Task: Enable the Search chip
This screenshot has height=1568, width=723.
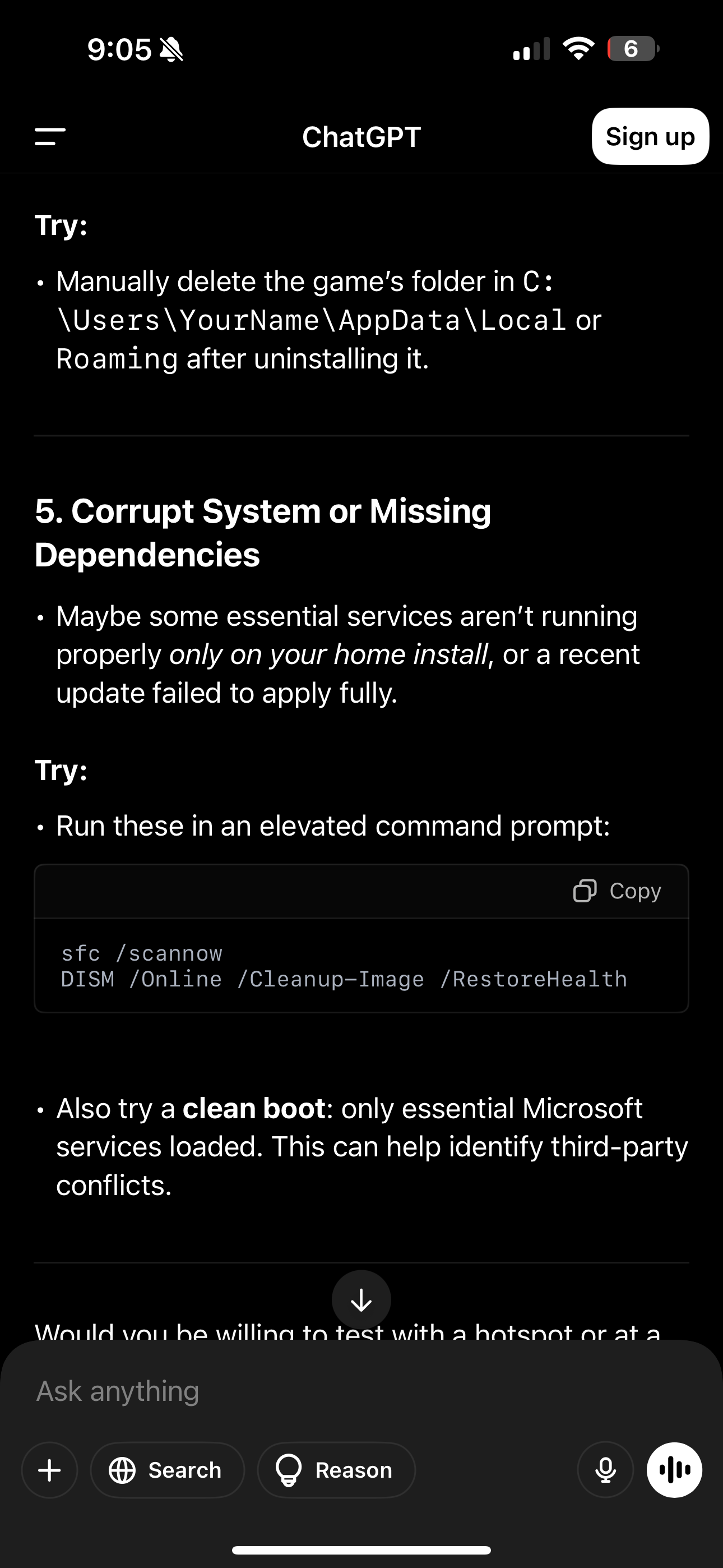Action: (x=168, y=1470)
